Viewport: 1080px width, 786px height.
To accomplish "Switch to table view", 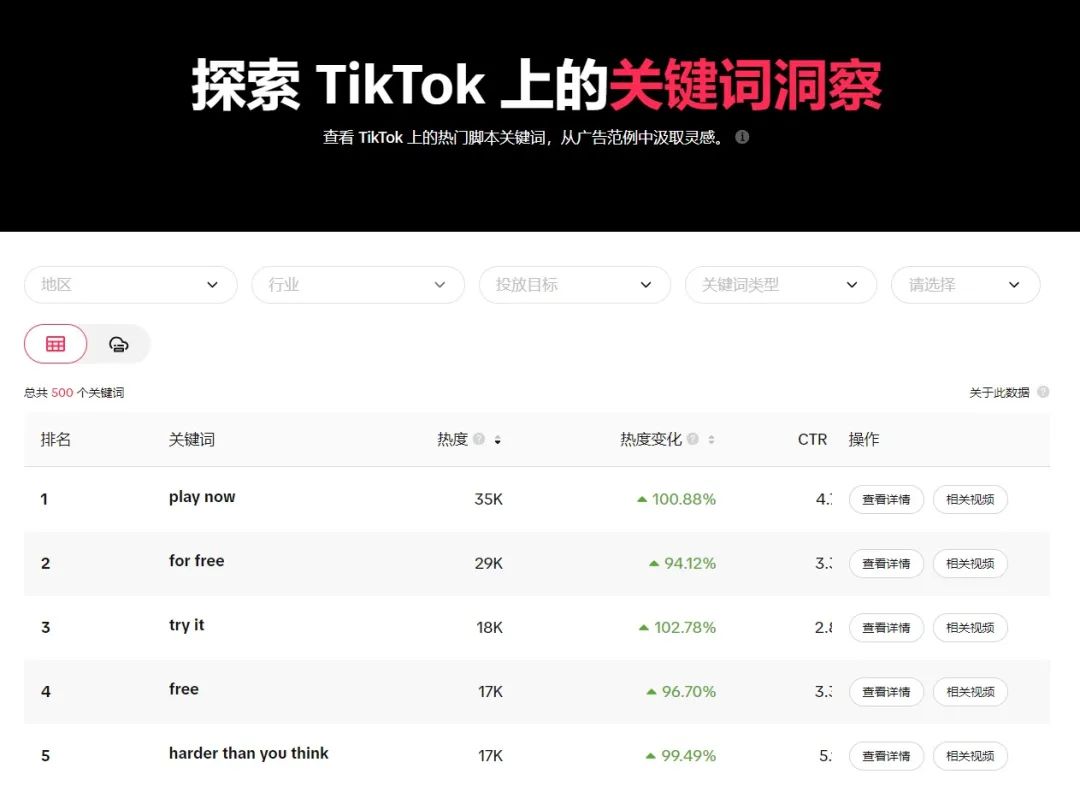I will (x=56, y=344).
